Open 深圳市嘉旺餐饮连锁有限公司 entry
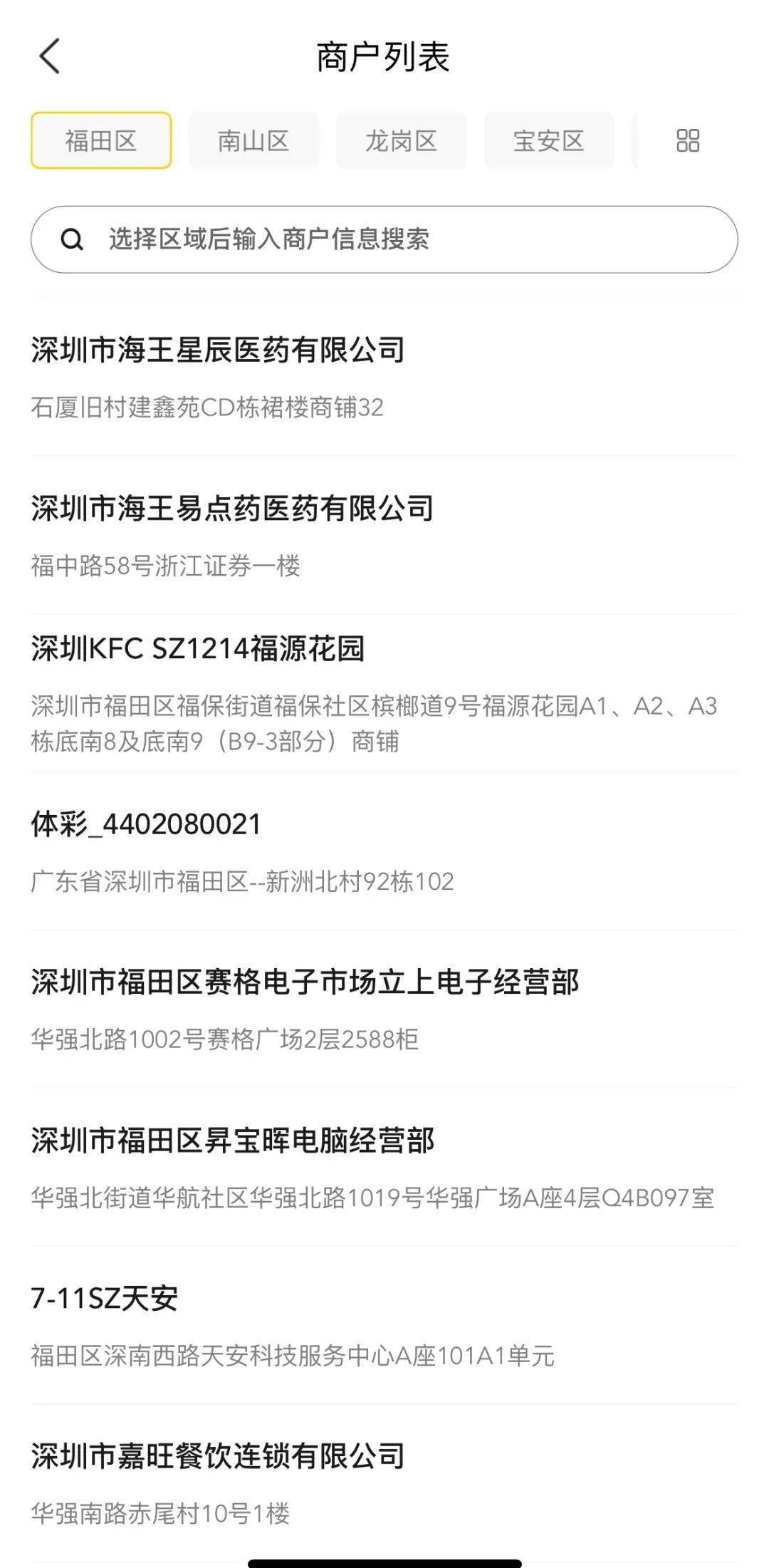Screen dimensions: 769x1568 (x=218, y=1457)
